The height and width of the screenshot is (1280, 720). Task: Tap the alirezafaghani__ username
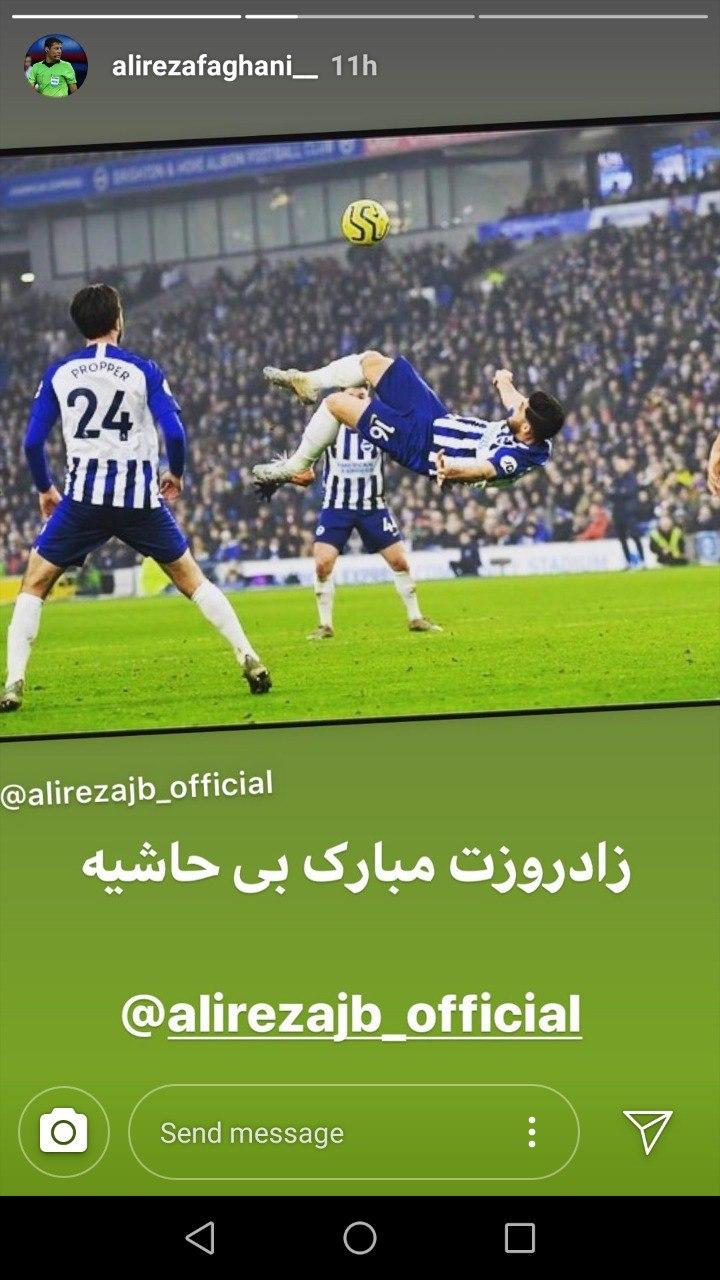[x=214, y=66]
